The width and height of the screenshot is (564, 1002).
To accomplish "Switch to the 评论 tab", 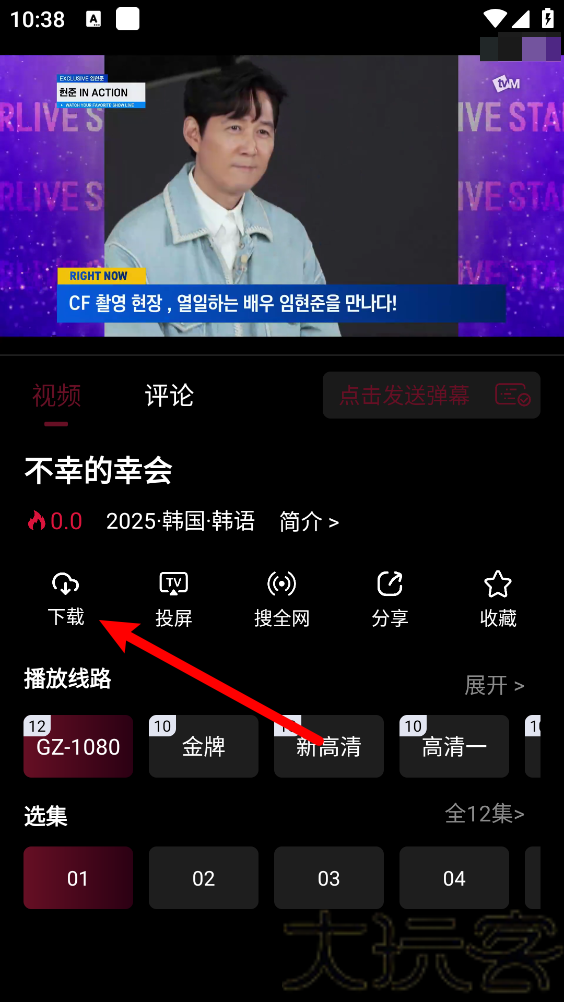I will 169,396.
